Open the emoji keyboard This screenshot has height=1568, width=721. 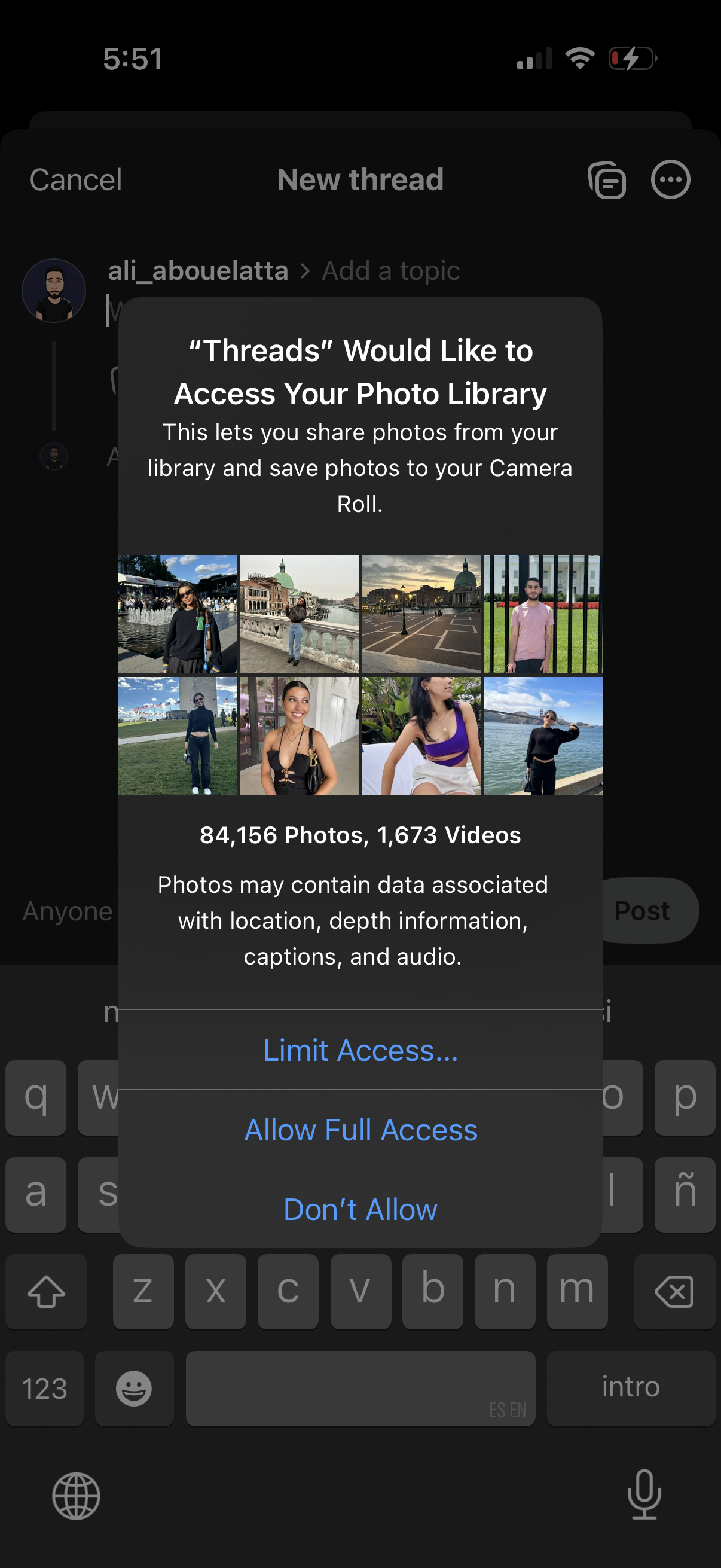(x=134, y=1389)
